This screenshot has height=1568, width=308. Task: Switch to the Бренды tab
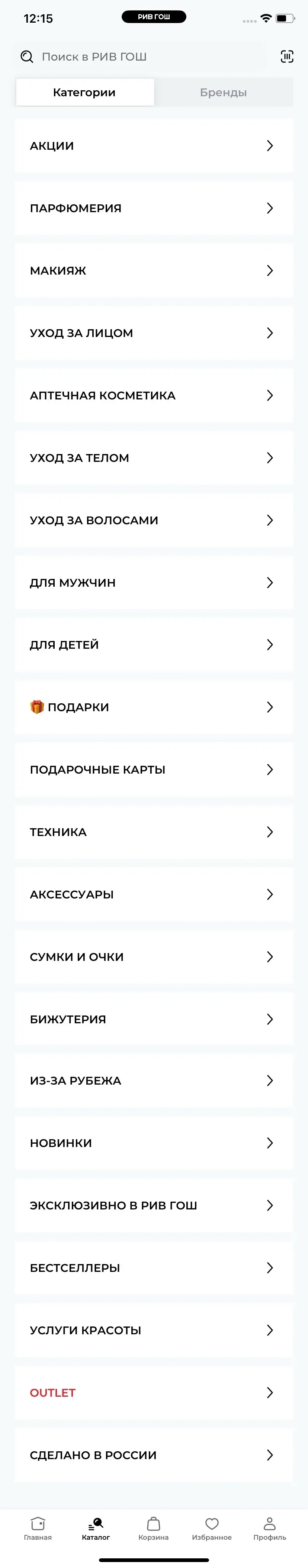(223, 93)
